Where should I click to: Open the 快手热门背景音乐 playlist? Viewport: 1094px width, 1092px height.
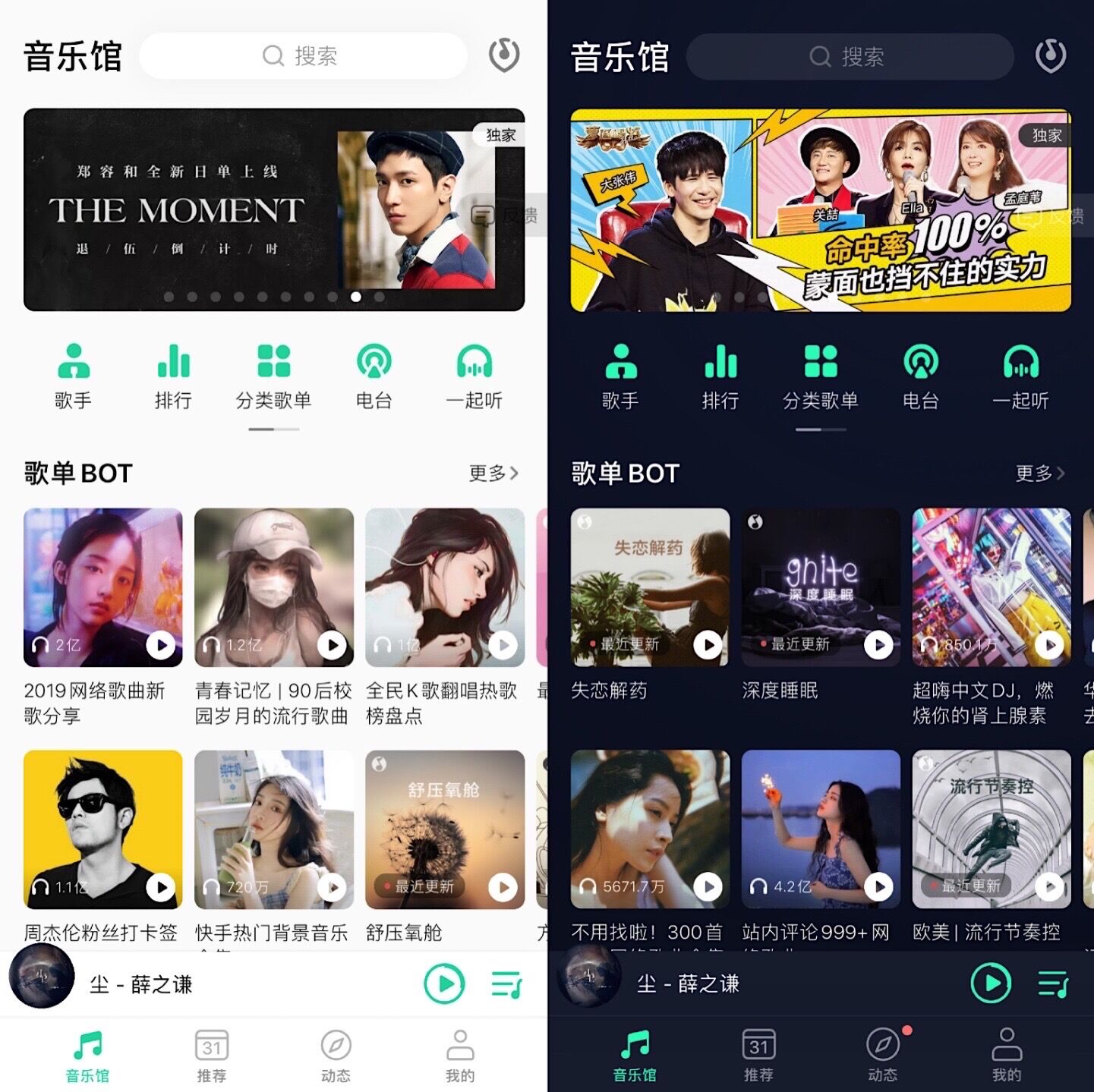click(273, 829)
